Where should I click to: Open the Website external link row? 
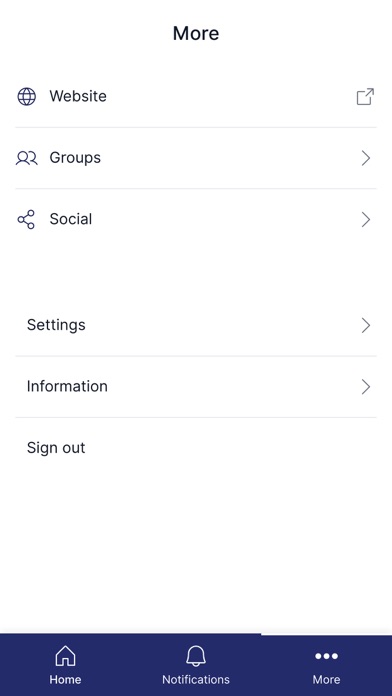[196, 96]
